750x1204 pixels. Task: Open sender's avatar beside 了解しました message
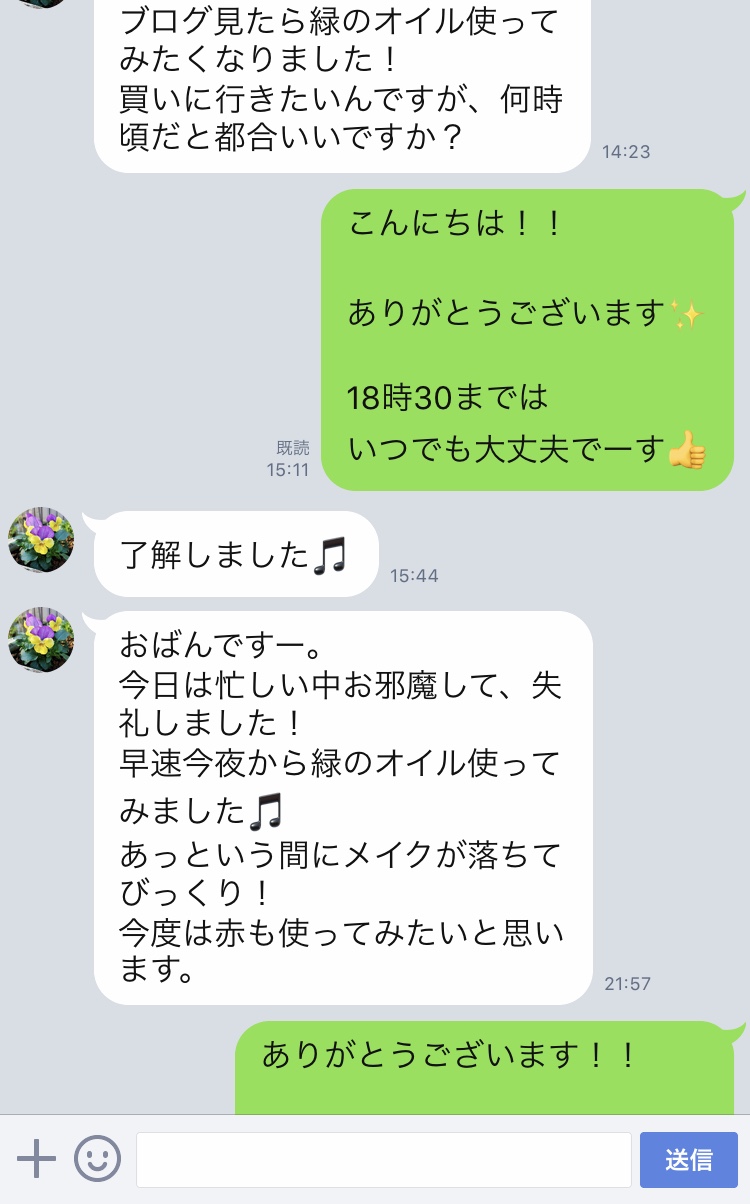point(41,540)
